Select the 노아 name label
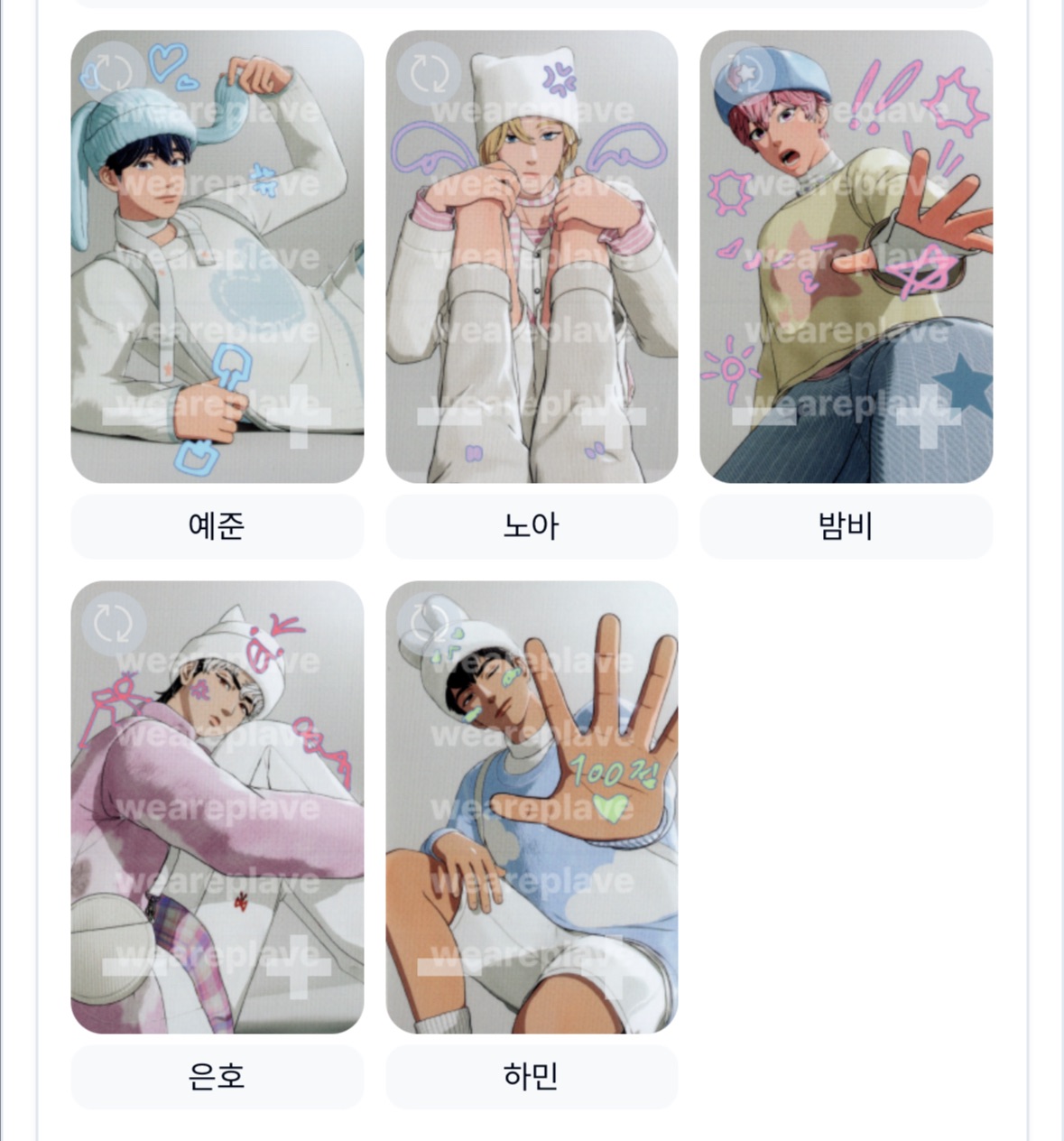The height and width of the screenshot is (1141, 1064). pyautogui.click(x=531, y=526)
